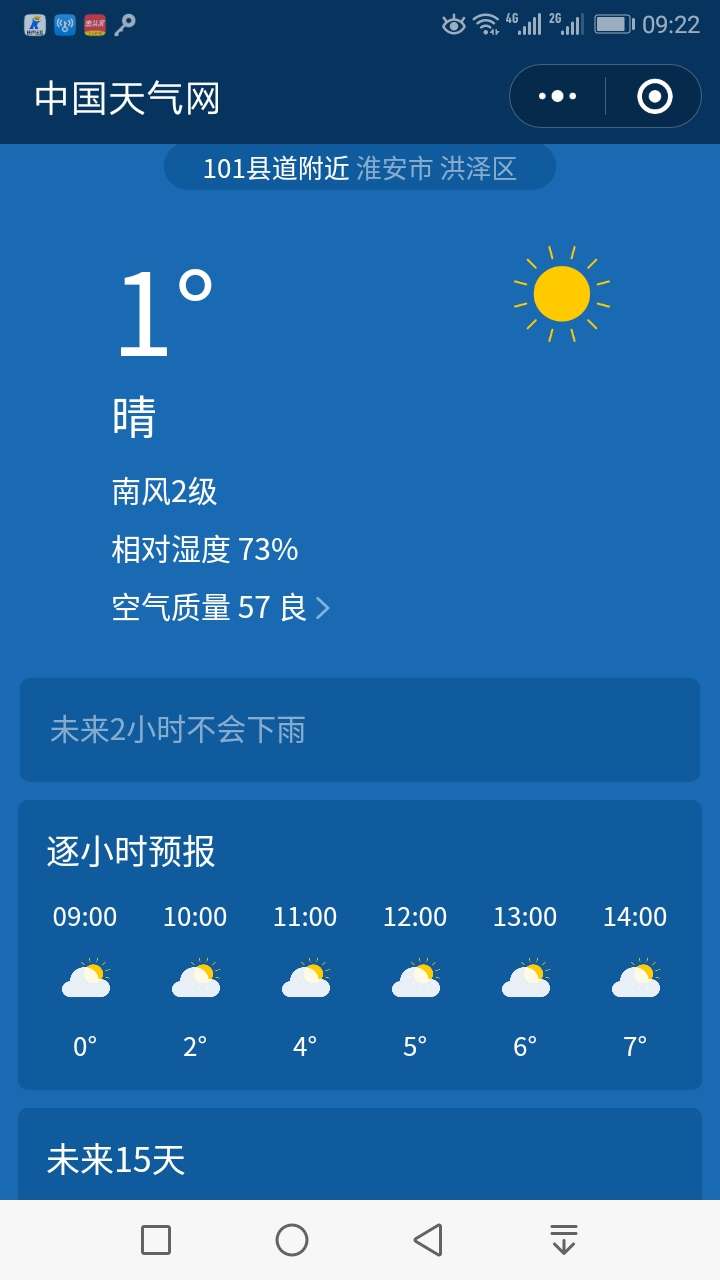Screen dimensions: 720x1280
Task: Close the mini program via the circle icon
Action: pyautogui.click(x=655, y=96)
